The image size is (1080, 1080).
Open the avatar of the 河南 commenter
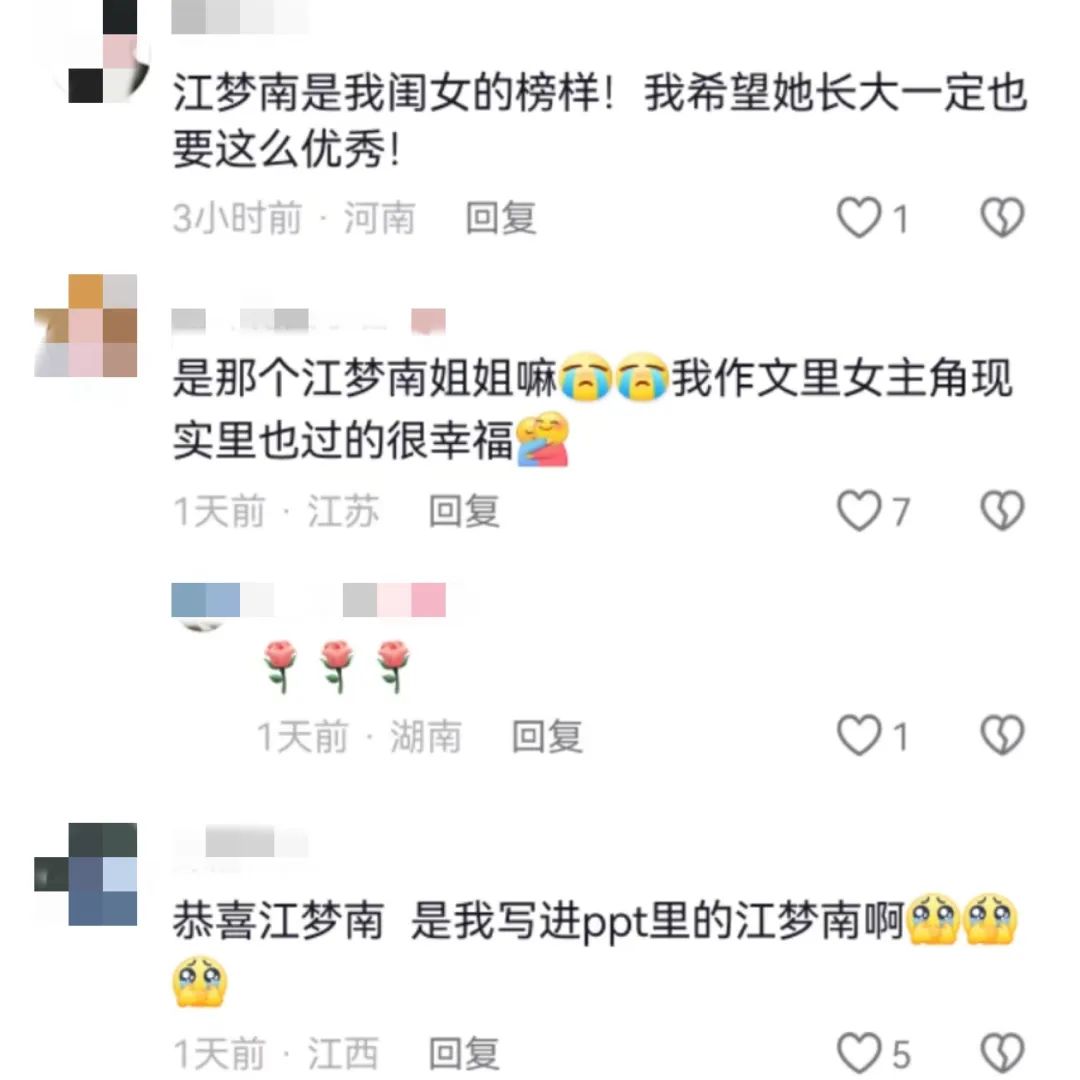[x=100, y=50]
